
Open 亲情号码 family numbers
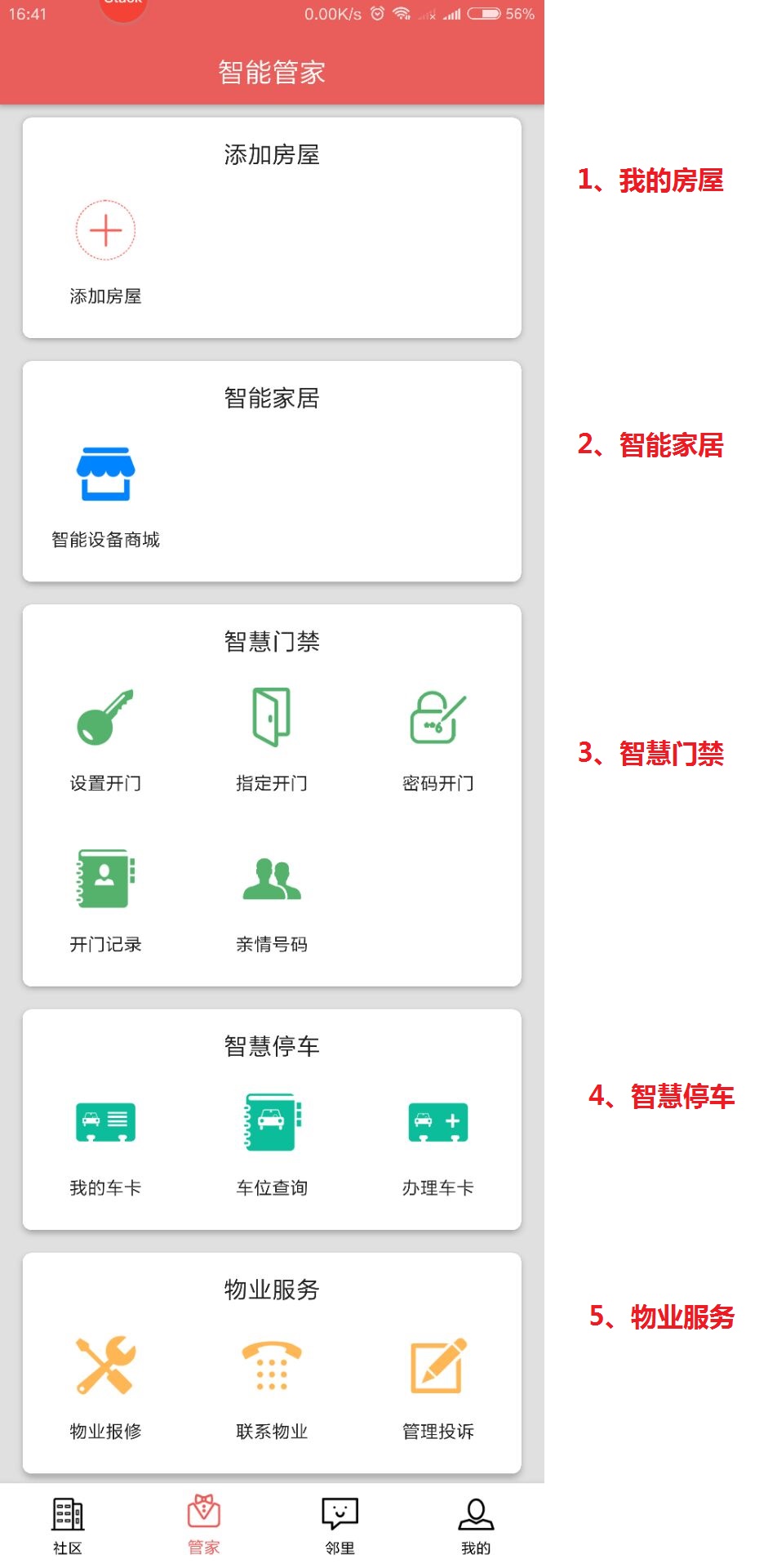point(272,879)
